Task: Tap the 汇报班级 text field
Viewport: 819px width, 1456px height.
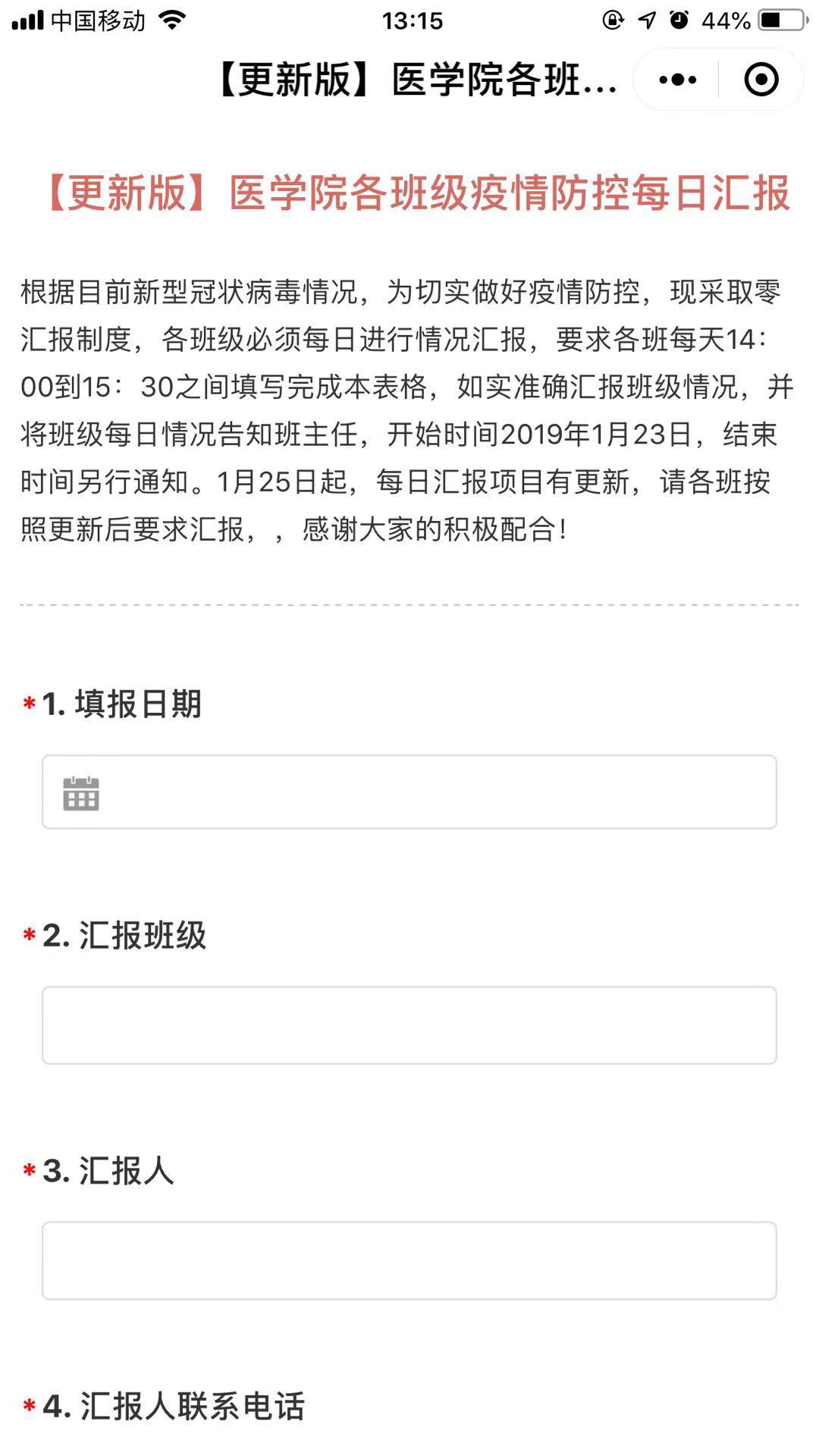Action: coord(409,1025)
